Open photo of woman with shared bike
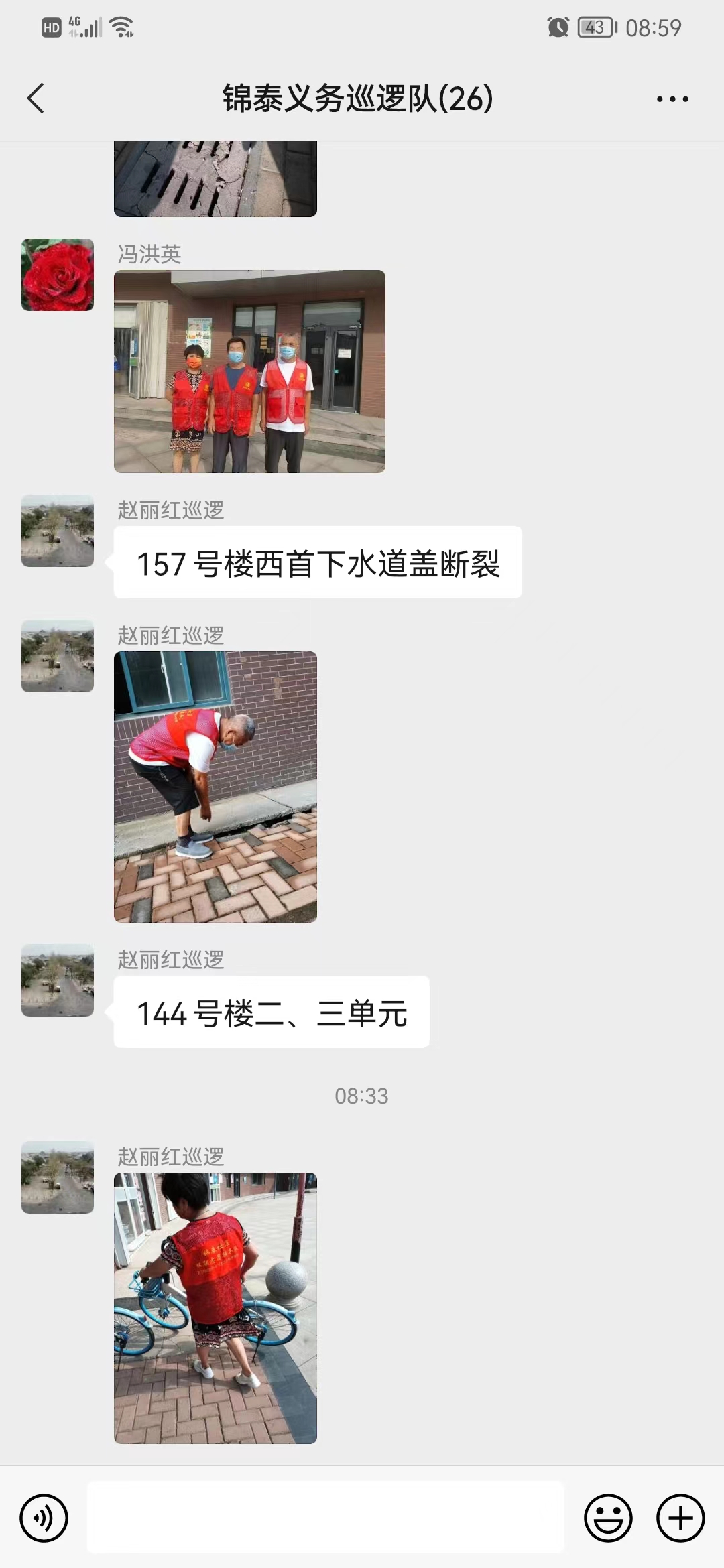 coord(215,1308)
